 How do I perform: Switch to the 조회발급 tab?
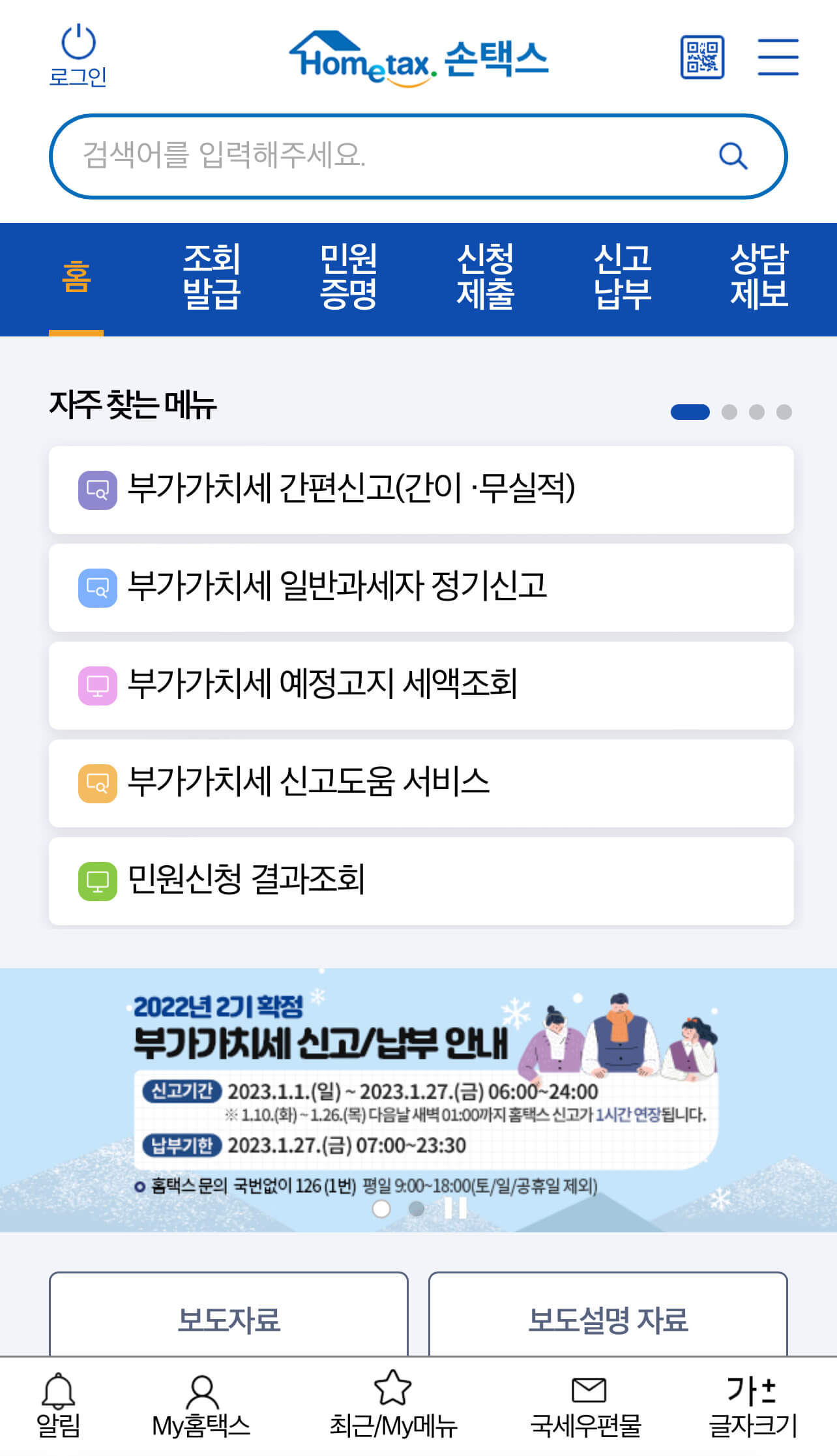pyautogui.click(x=212, y=278)
